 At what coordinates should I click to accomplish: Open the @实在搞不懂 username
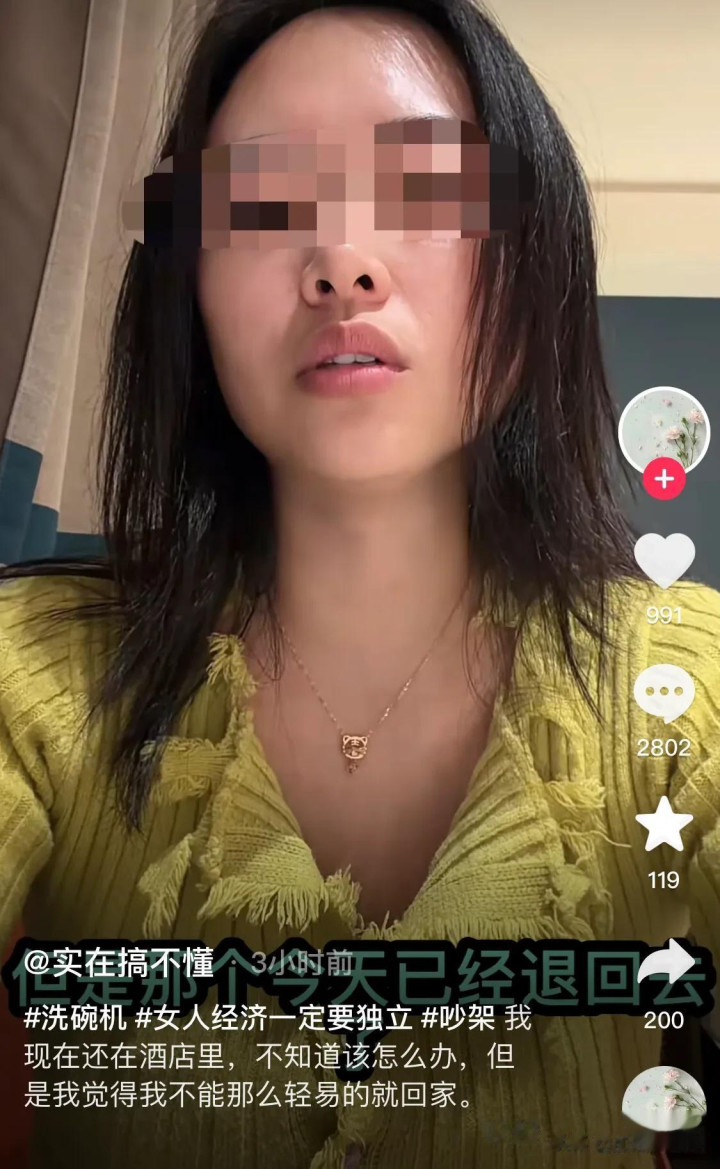[119, 963]
